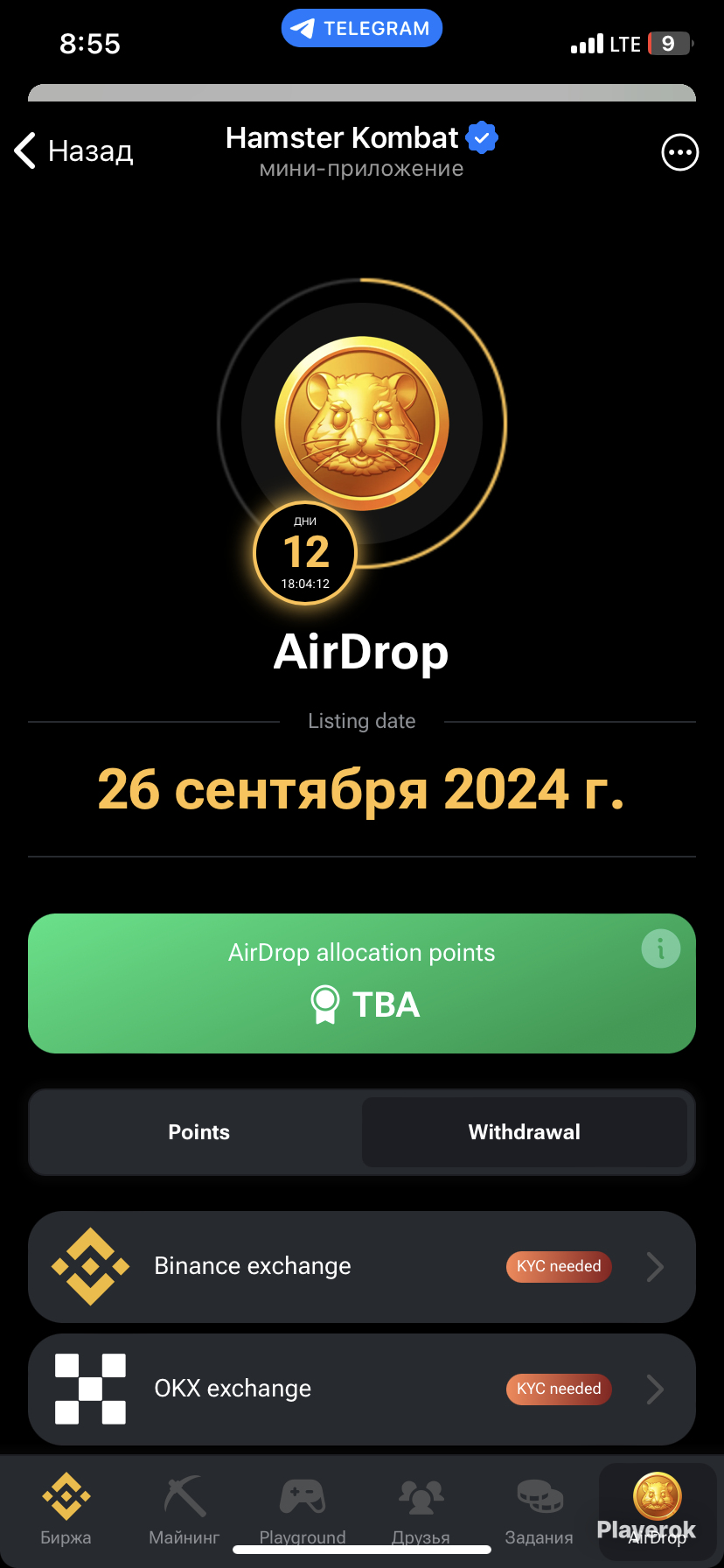
Task: Return to Telegram via the status pill
Action: coord(362,29)
